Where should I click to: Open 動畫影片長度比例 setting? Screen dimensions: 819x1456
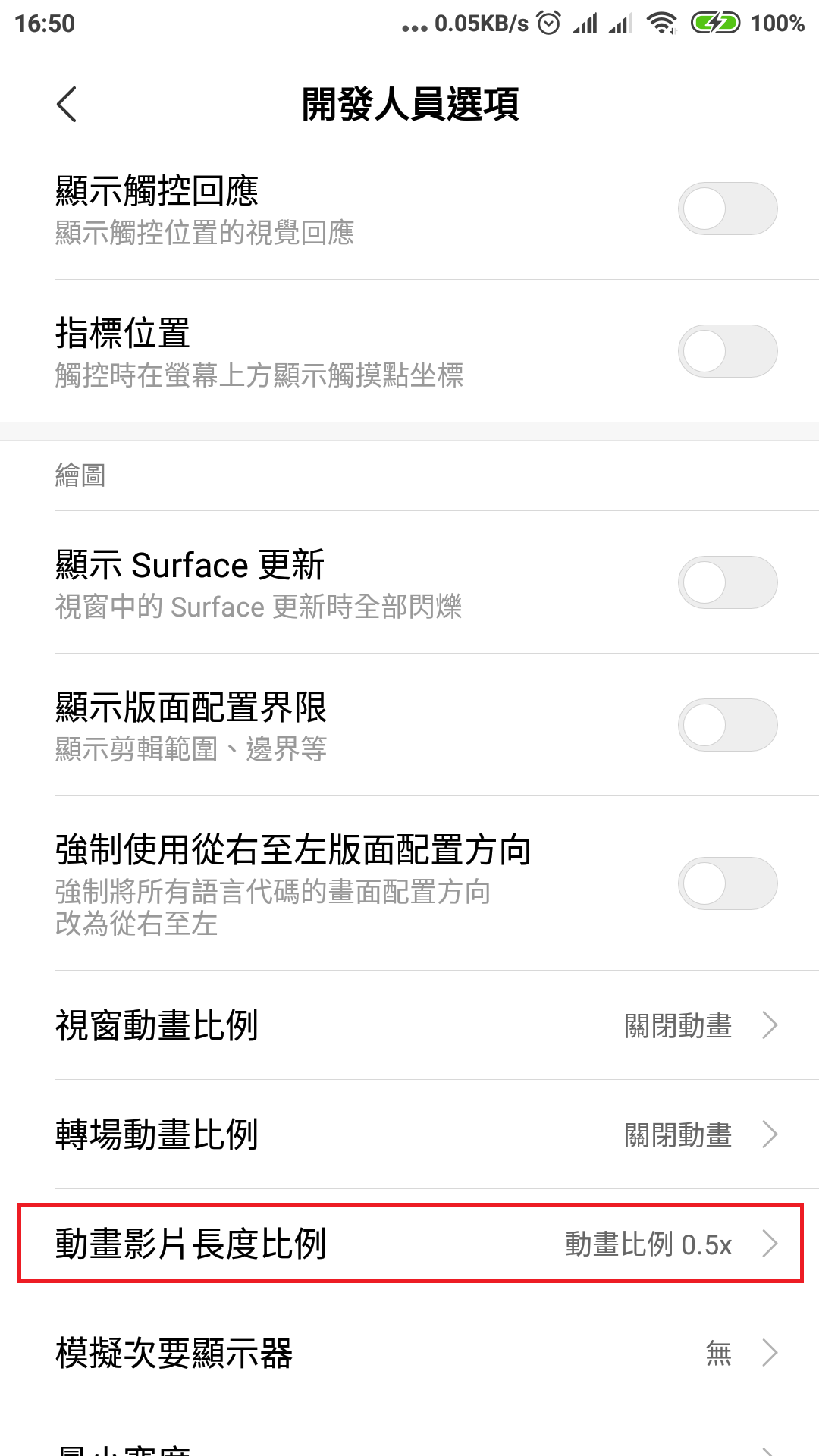(x=409, y=1244)
